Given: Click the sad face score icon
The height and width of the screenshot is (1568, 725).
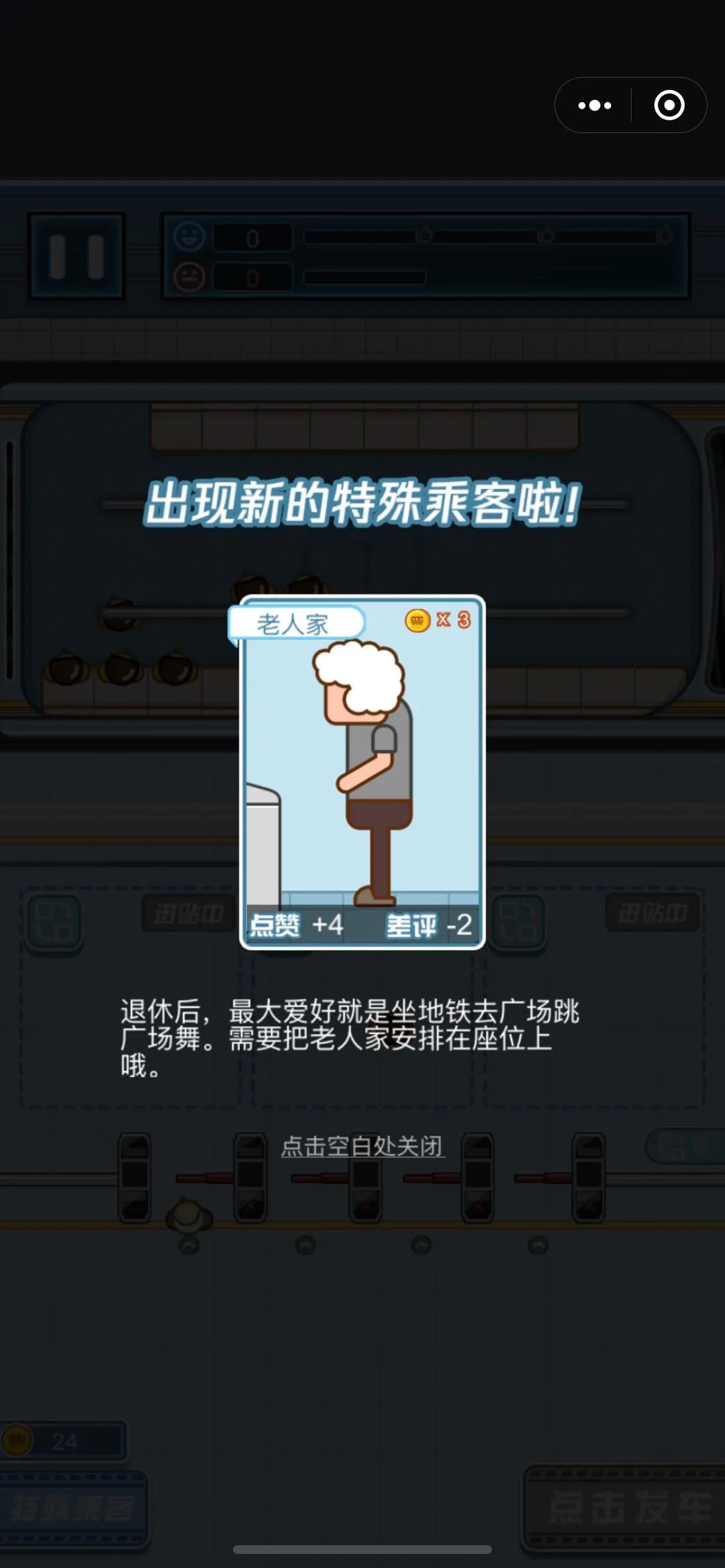Looking at the screenshot, I should click(189, 276).
